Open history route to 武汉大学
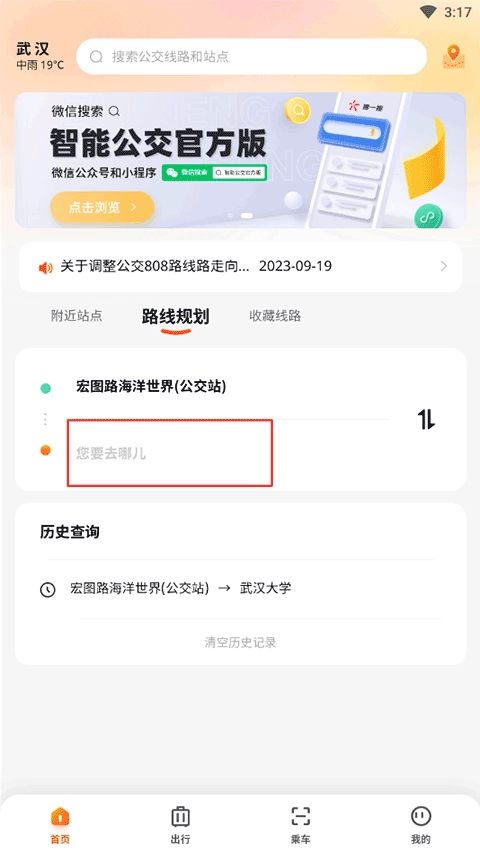 240,589
